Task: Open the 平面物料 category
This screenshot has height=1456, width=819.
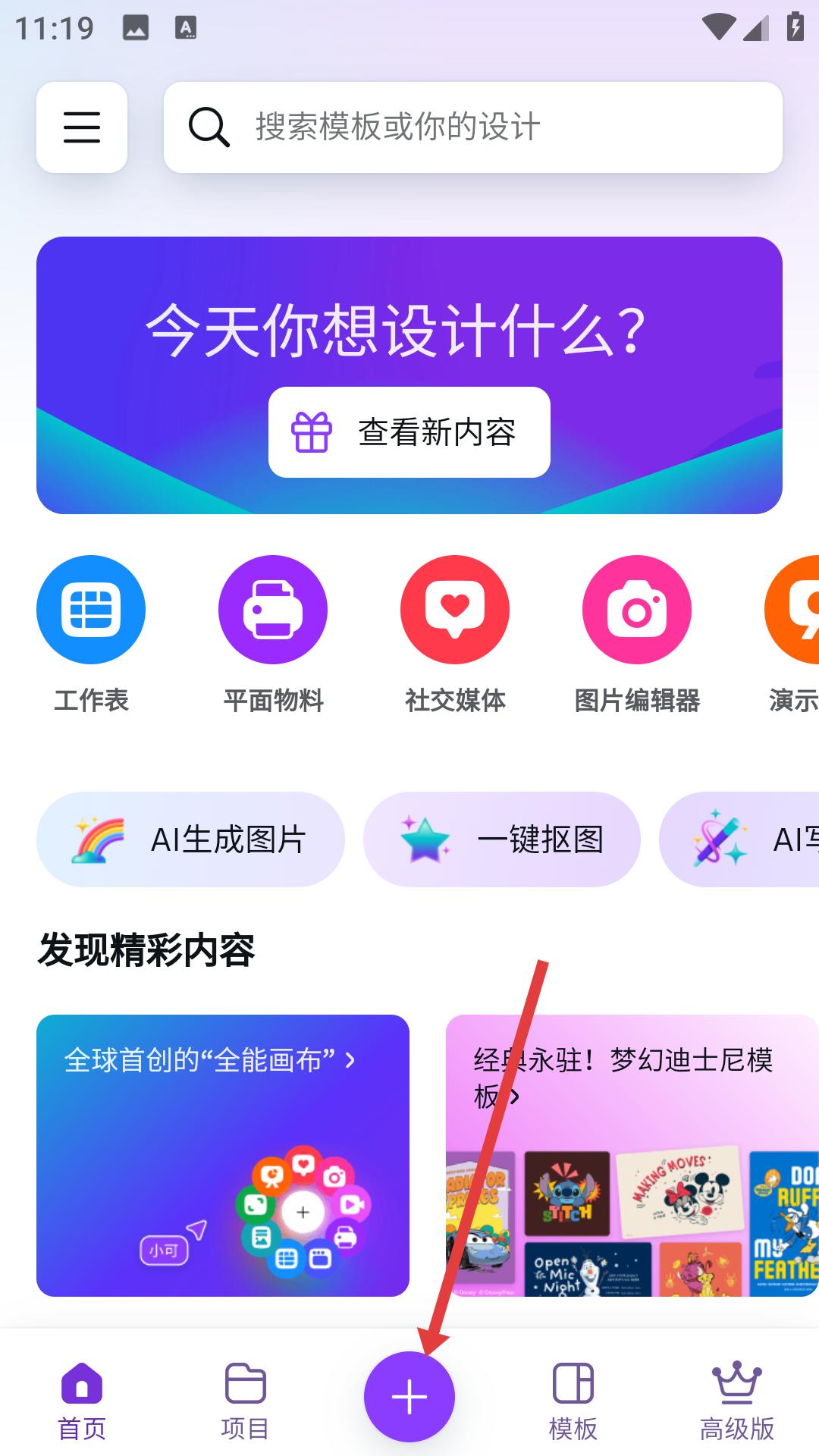Action: tap(273, 635)
